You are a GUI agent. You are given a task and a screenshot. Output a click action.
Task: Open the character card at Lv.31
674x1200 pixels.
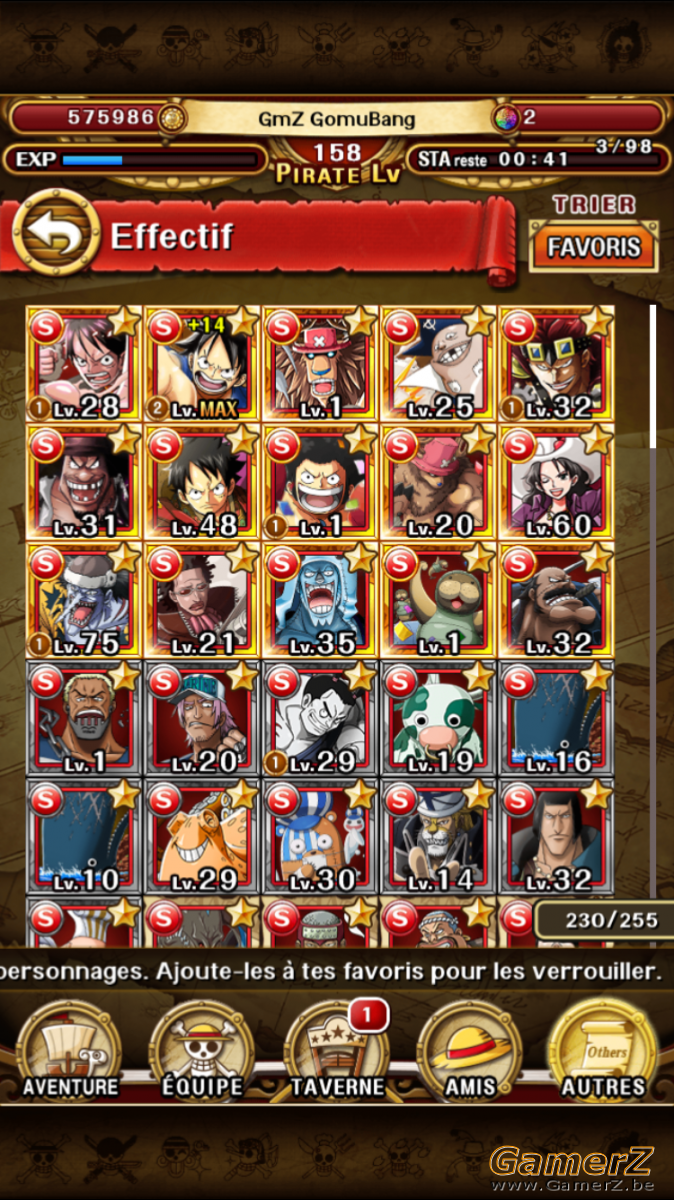pos(84,482)
